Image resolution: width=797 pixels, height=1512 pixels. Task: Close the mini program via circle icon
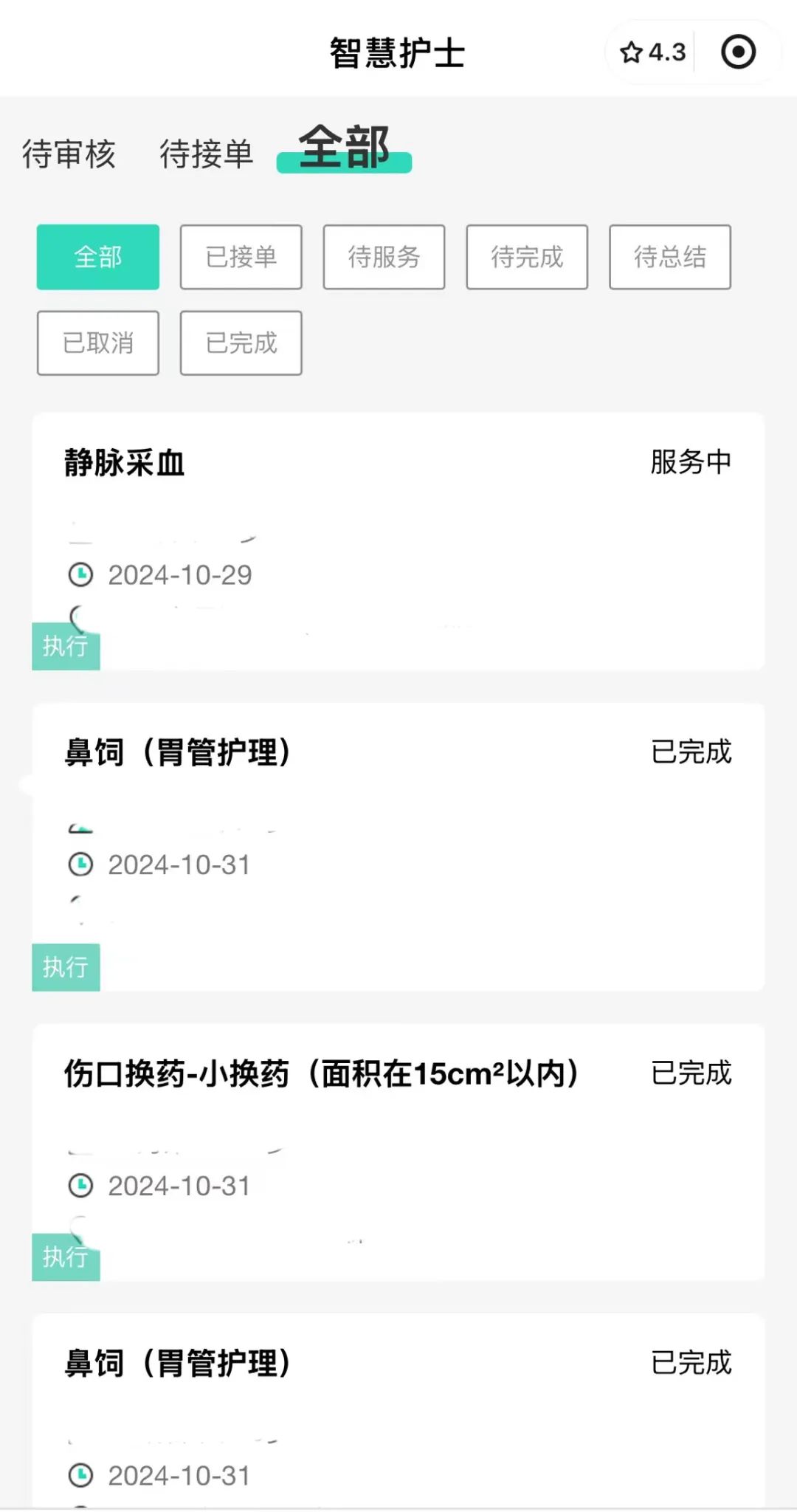738,52
